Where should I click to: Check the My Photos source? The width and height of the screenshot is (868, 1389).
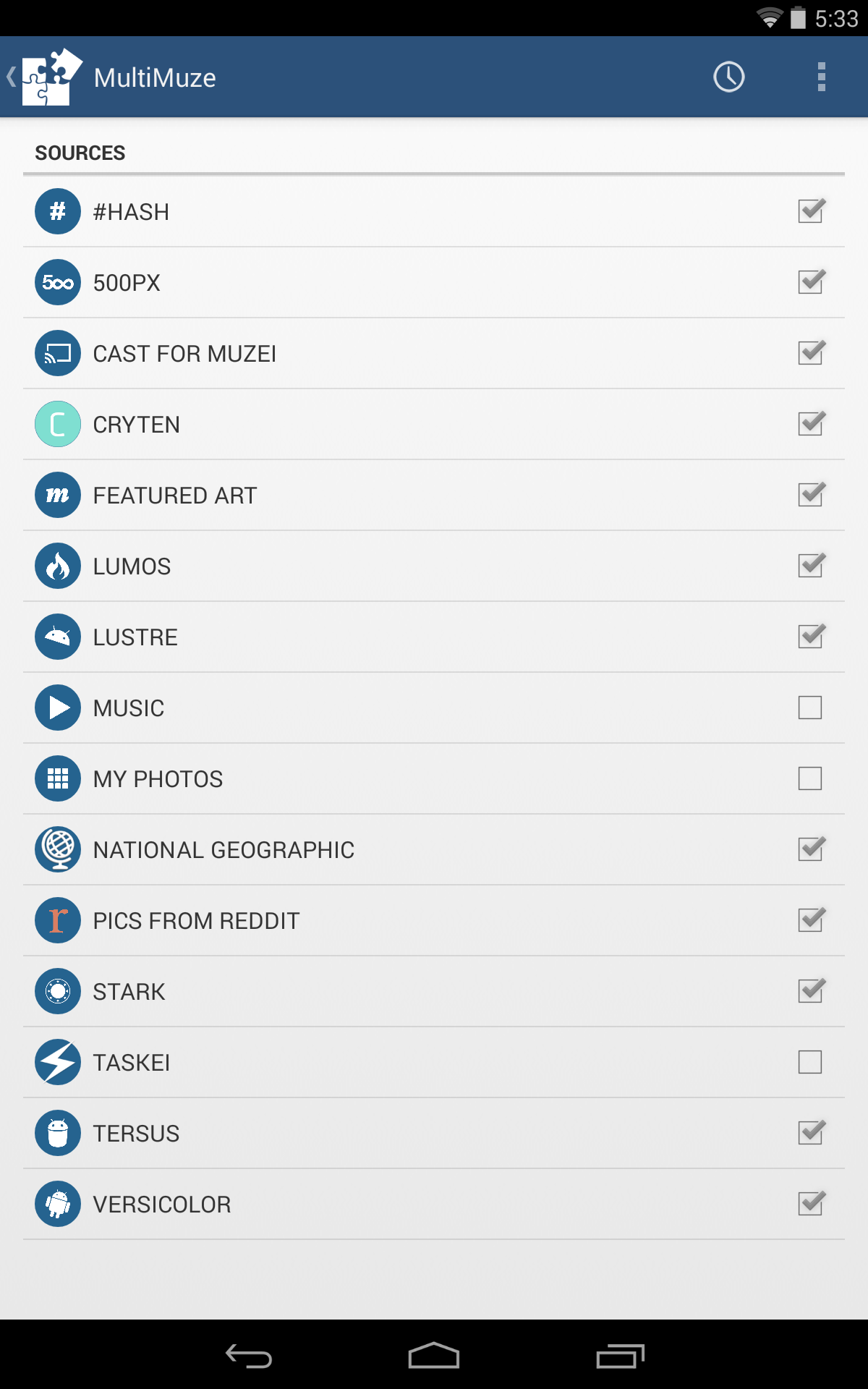tap(810, 778)
